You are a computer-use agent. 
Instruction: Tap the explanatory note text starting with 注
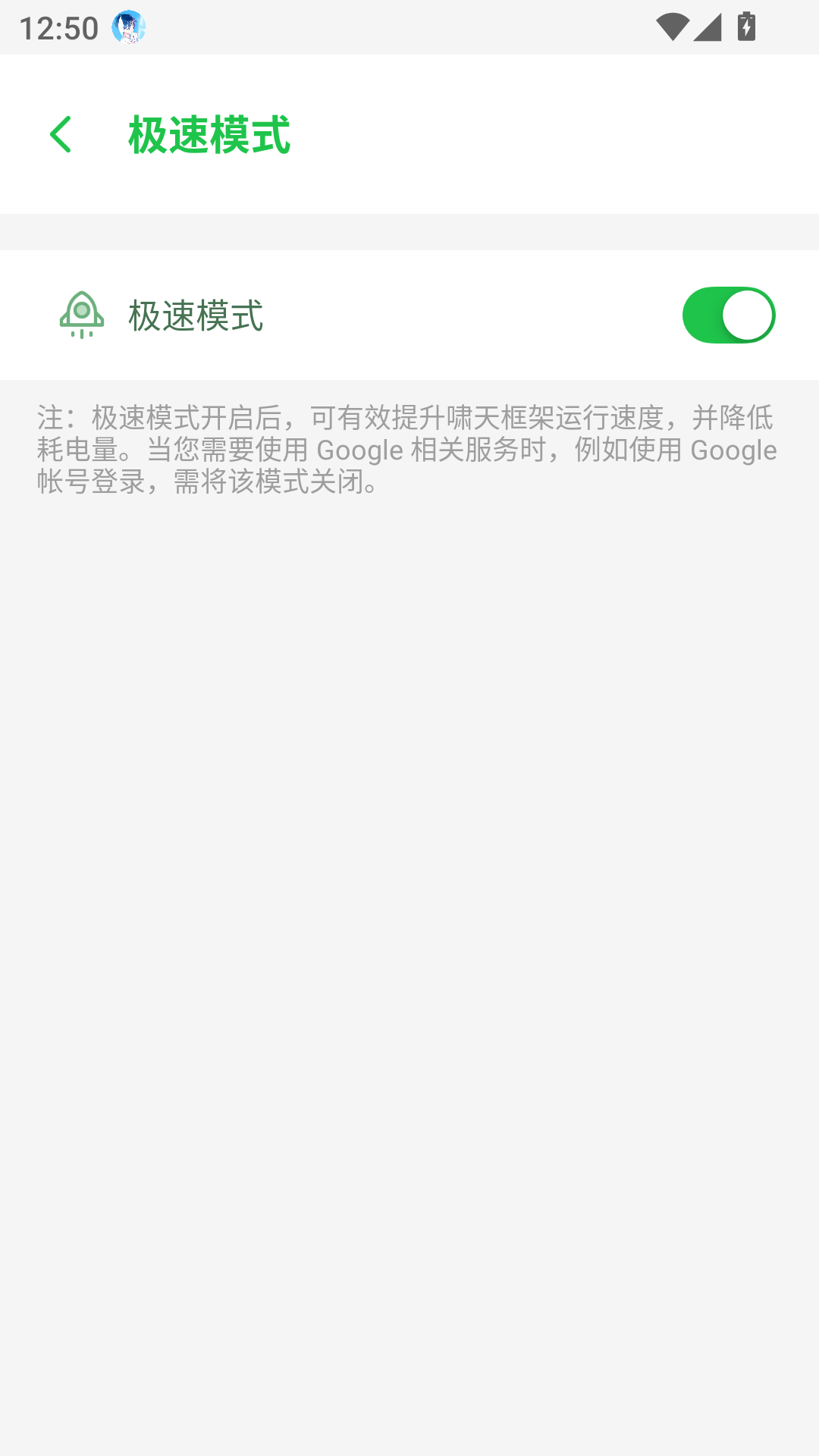[406, 450]
